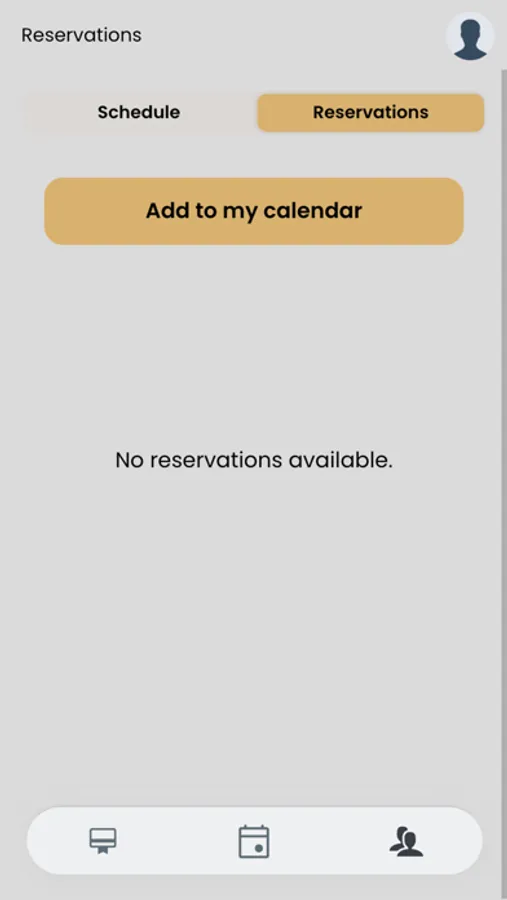The height and width of the screenshot is (900, 507).
Task: Open the membership card icon
Action: 103,841
